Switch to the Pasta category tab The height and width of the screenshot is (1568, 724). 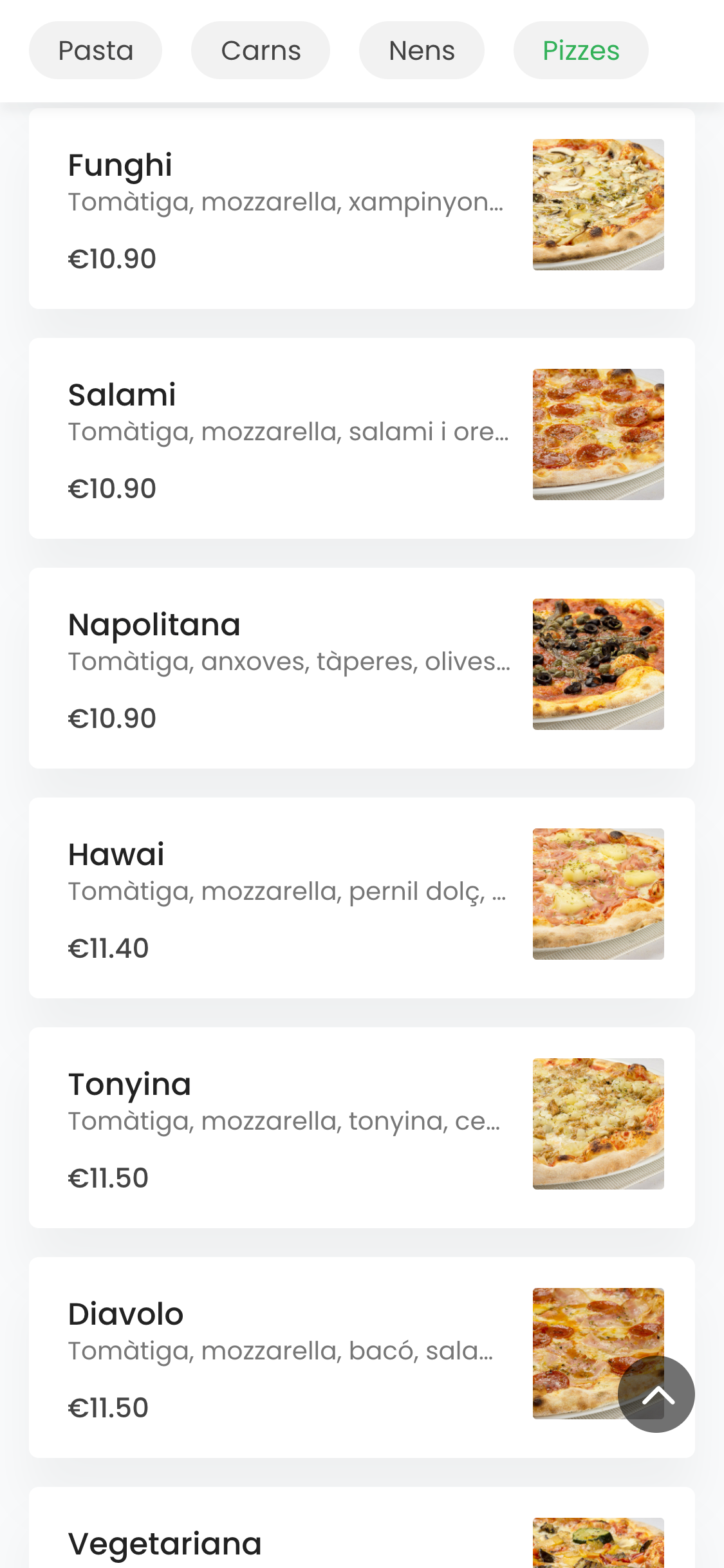point(95,50)
